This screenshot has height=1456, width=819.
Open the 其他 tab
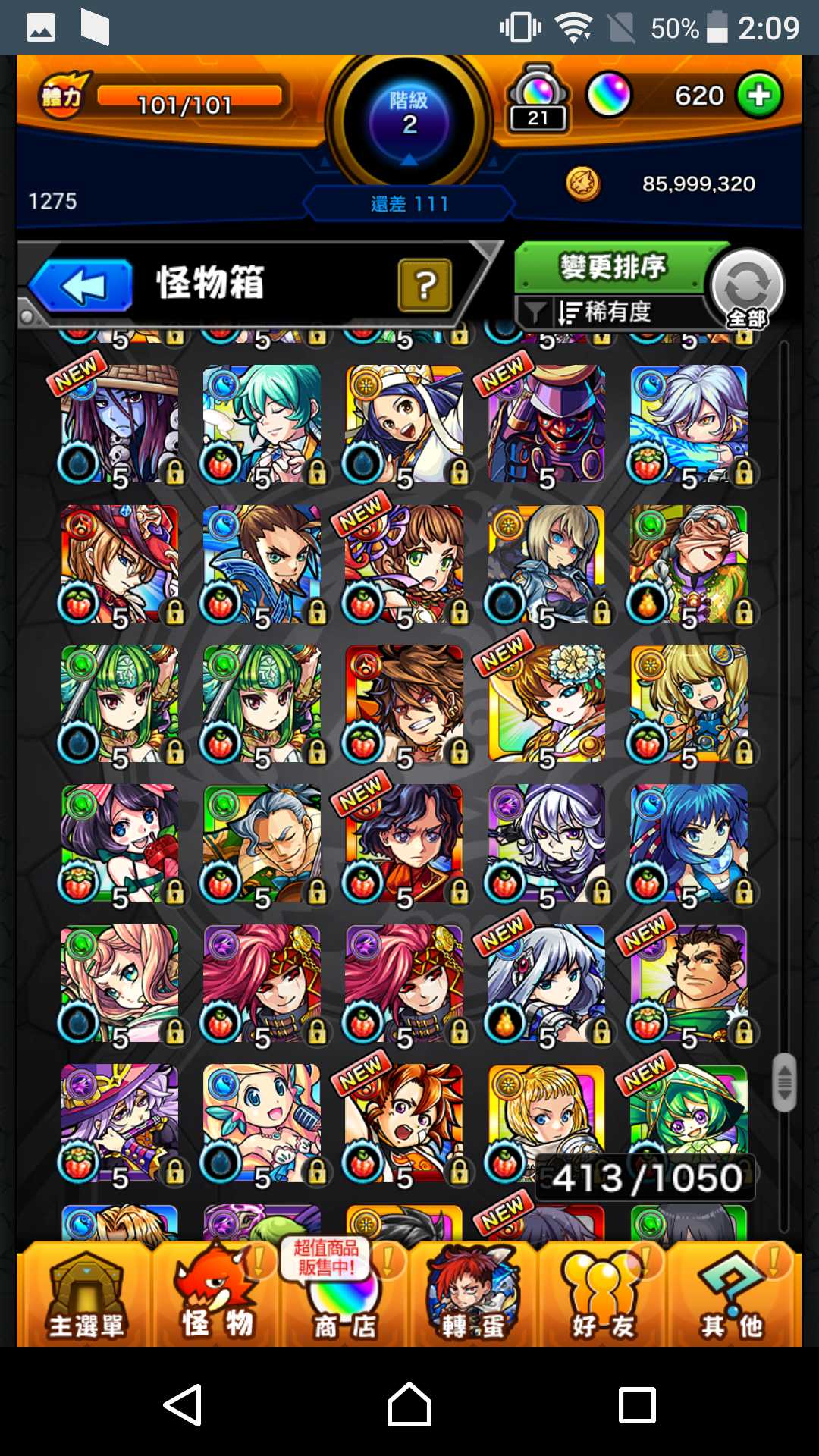pos(732,1297)
